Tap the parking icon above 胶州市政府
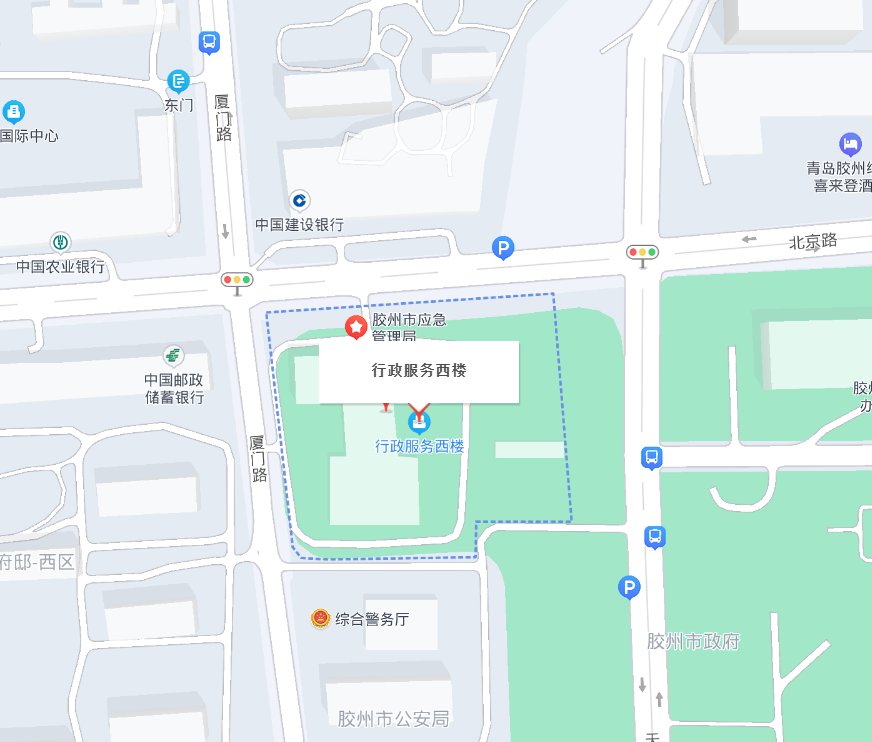The height and width of the screenshot is (742, 872). click(x=629, y=588)
